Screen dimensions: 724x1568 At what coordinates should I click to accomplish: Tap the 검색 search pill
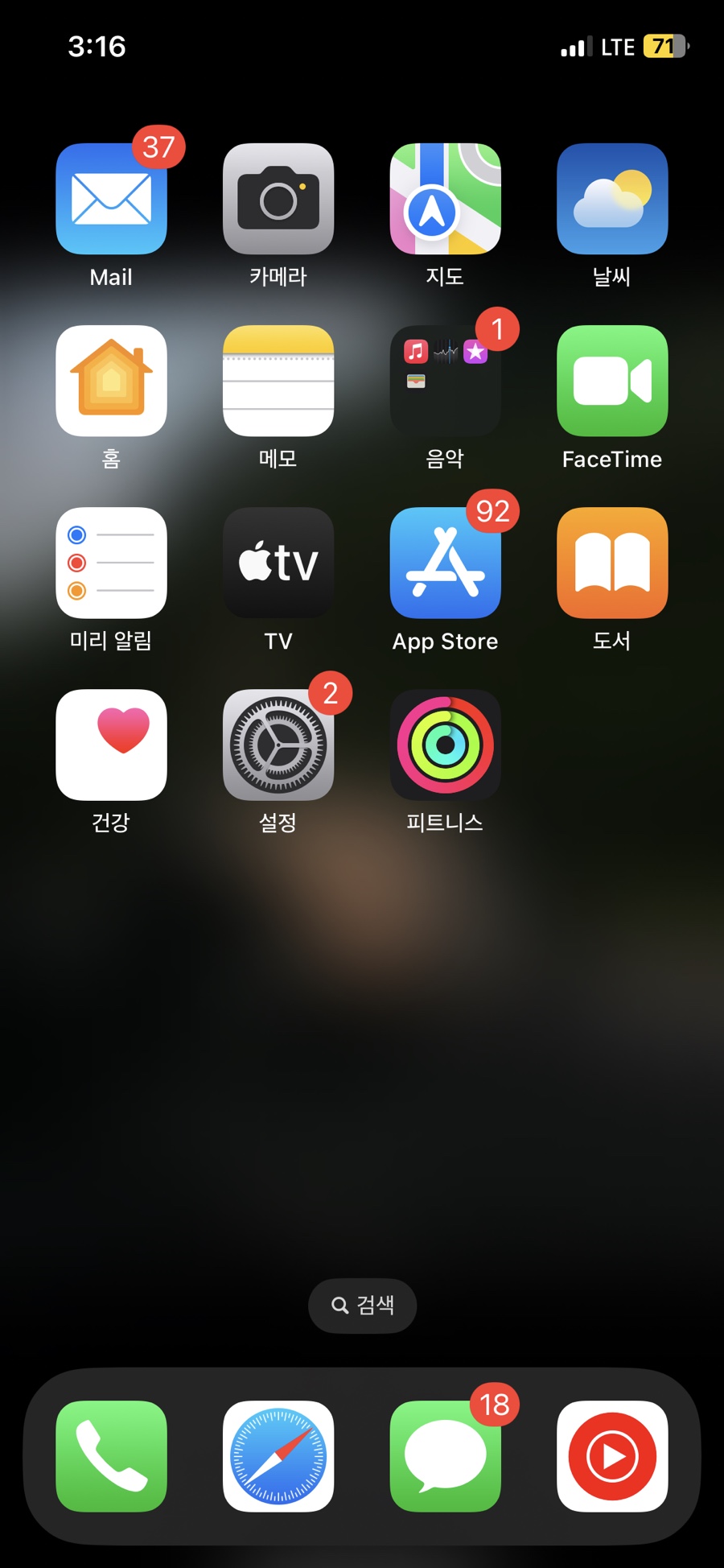click(363, 1305)
